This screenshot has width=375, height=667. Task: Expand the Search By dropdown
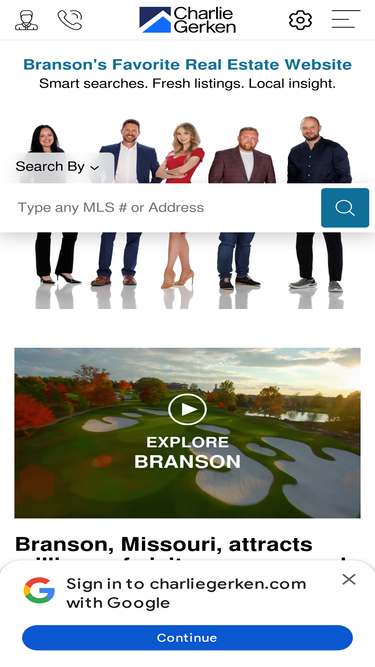point(57,166)
